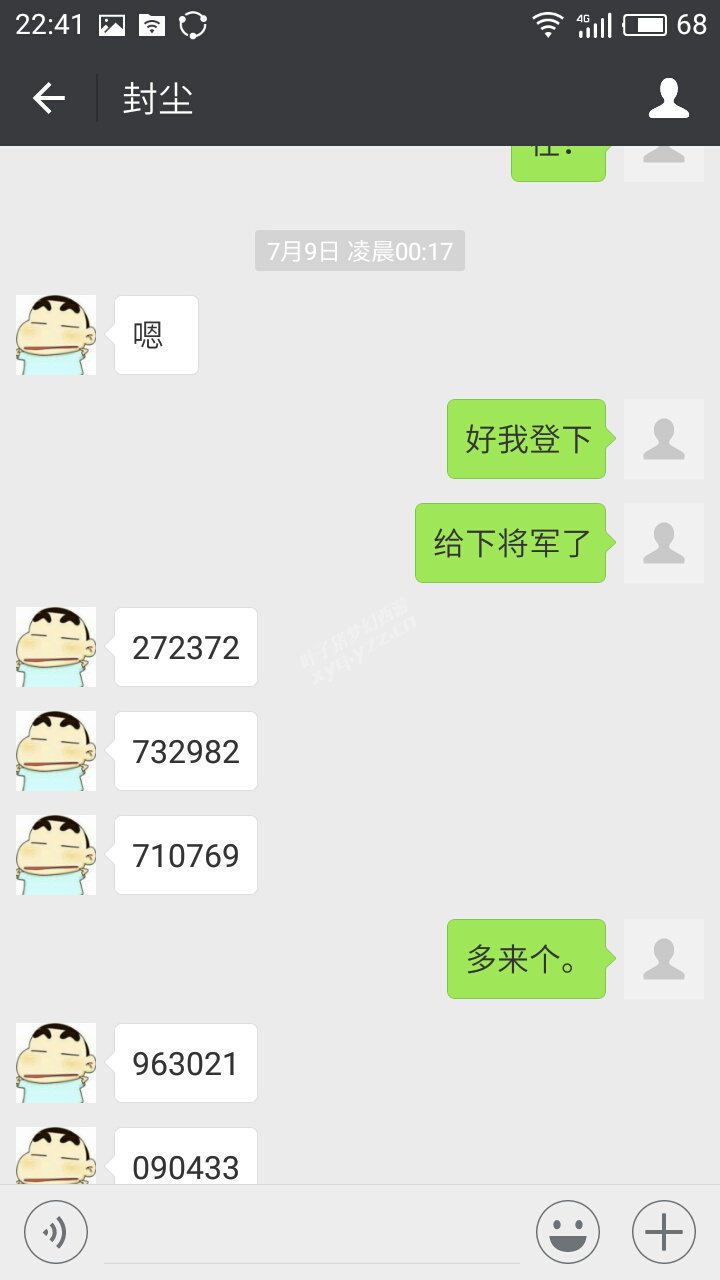The width and height of the screenshot is (720, 1280).
Task: Open the chat info profile icon
Action: 668,98
